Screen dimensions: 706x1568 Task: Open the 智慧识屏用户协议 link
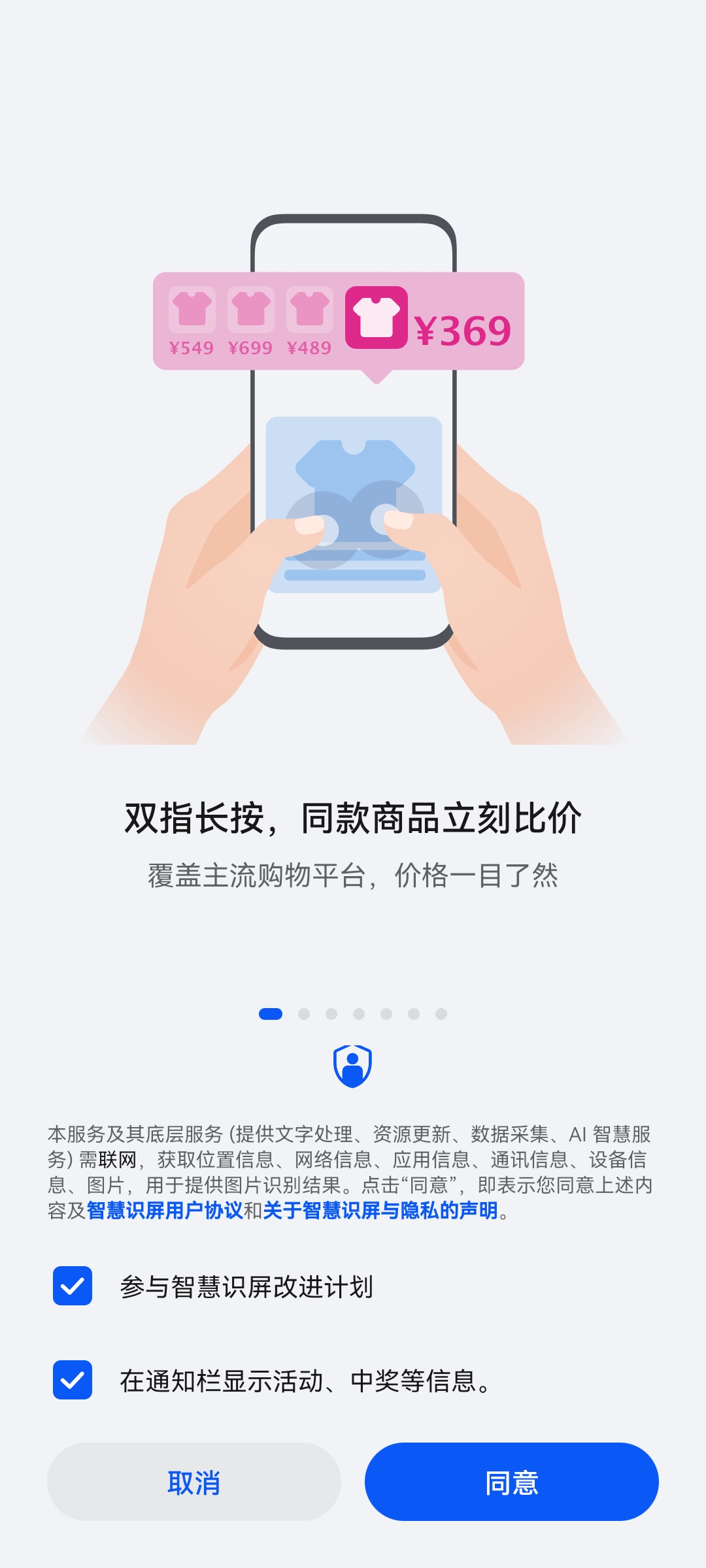165,1211
